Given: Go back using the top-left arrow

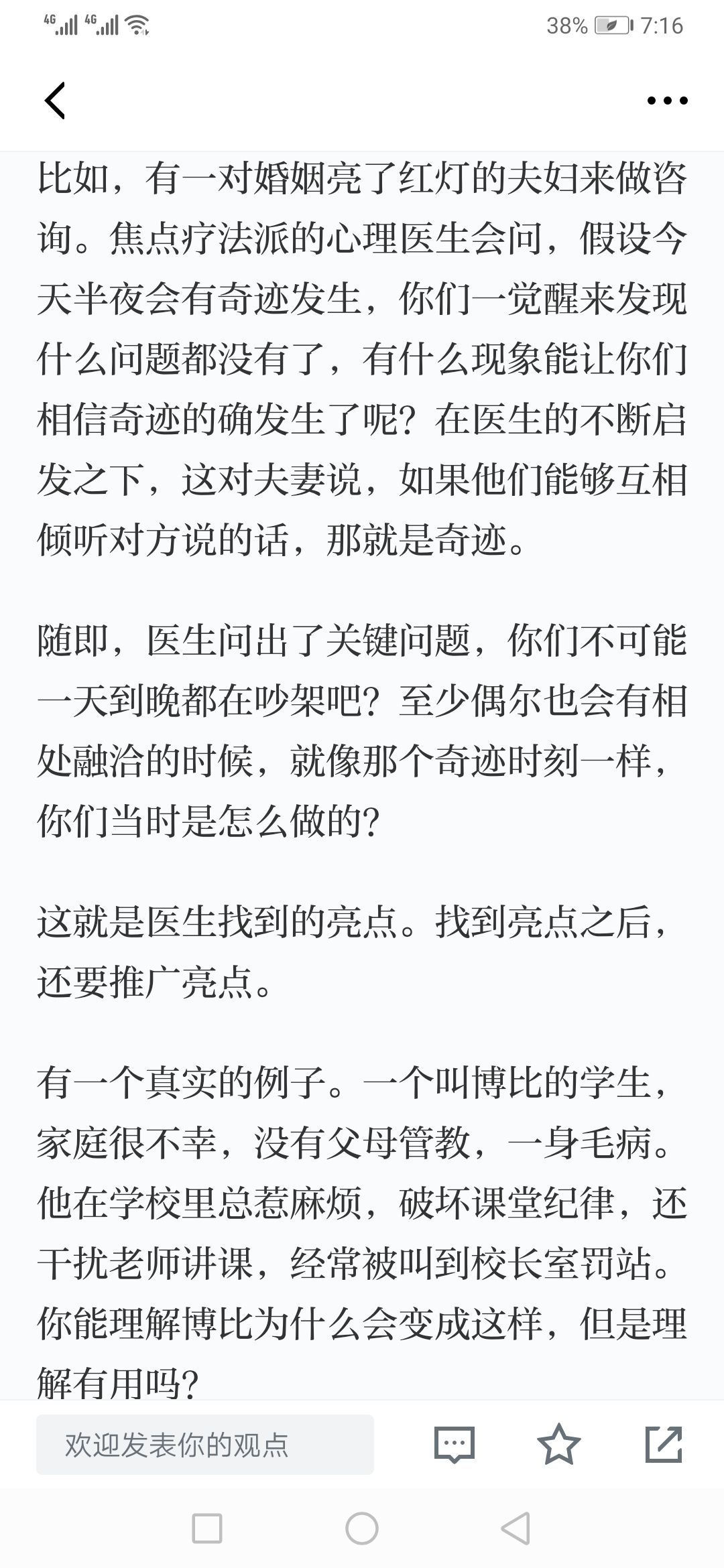Looking at the screenshot, I should (55, 101).
